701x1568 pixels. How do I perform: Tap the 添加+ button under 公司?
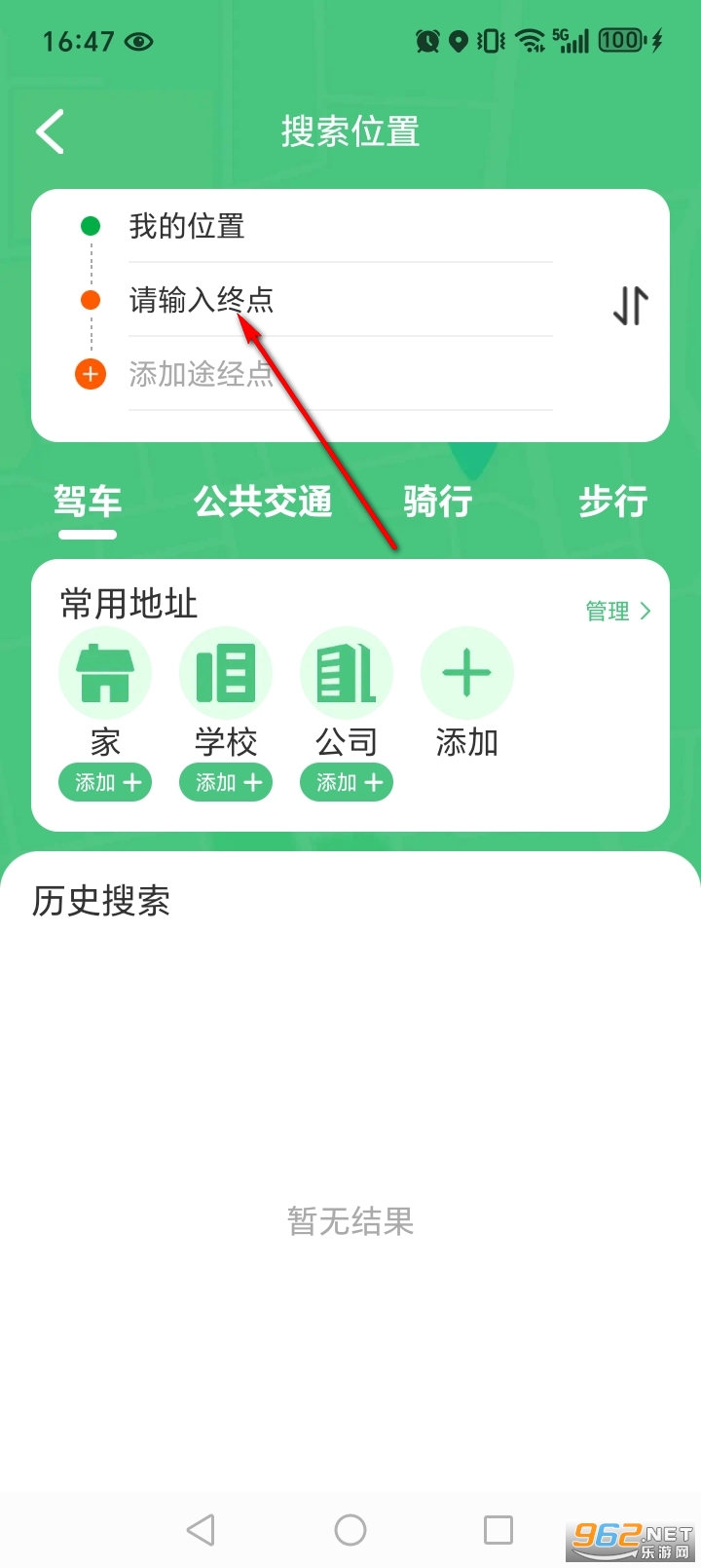(x=346, y=782)
